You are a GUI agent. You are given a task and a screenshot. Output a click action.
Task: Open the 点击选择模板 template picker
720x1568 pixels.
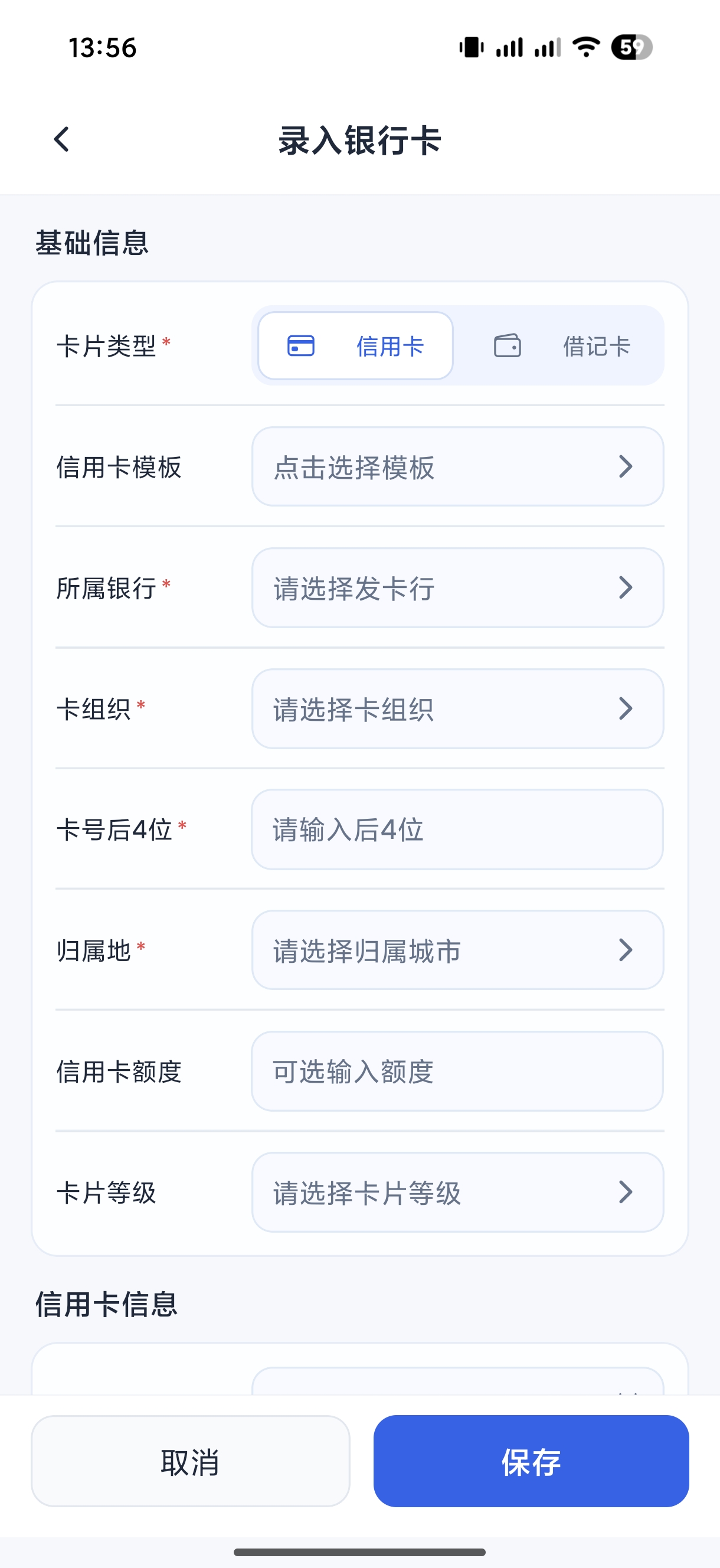457,467
